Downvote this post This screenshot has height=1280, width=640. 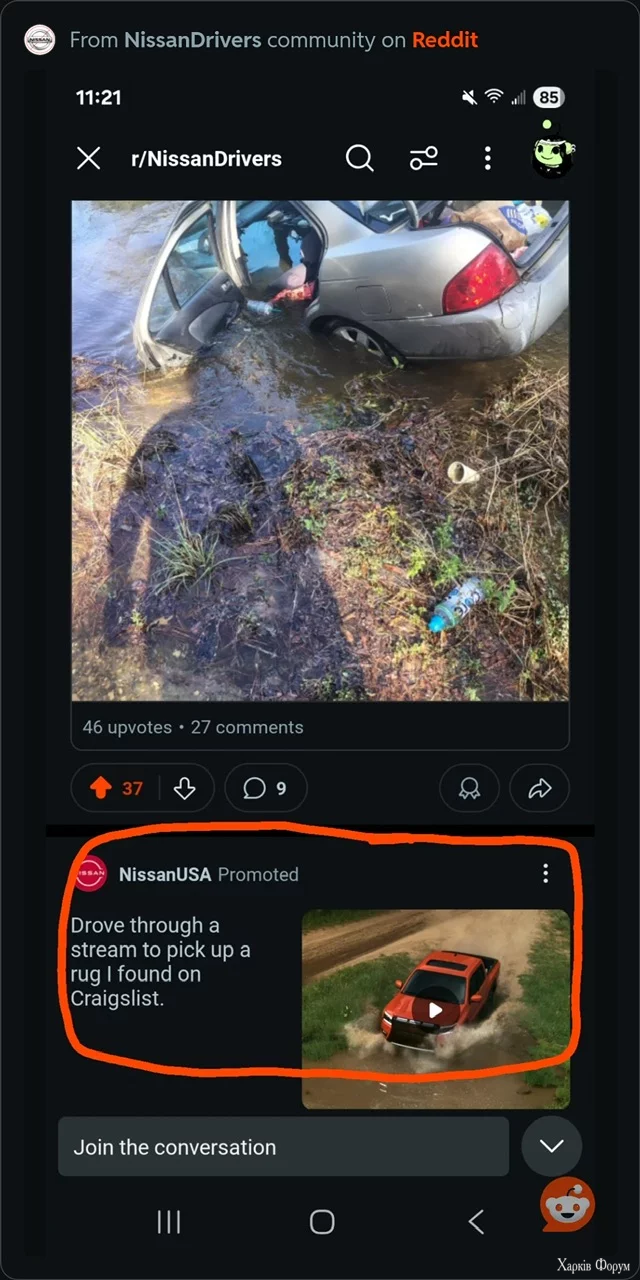184,788
